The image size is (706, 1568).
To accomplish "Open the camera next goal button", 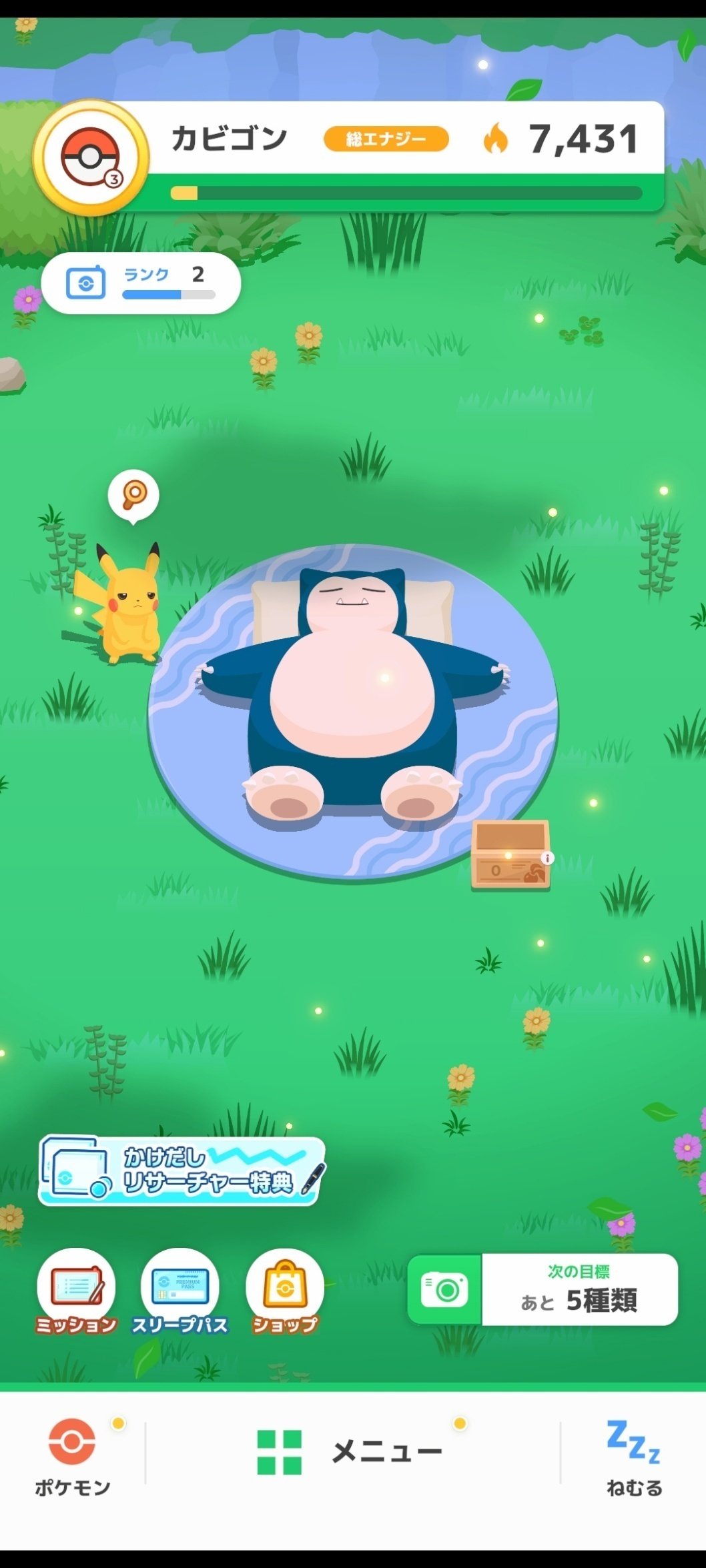I will 542,1289.
